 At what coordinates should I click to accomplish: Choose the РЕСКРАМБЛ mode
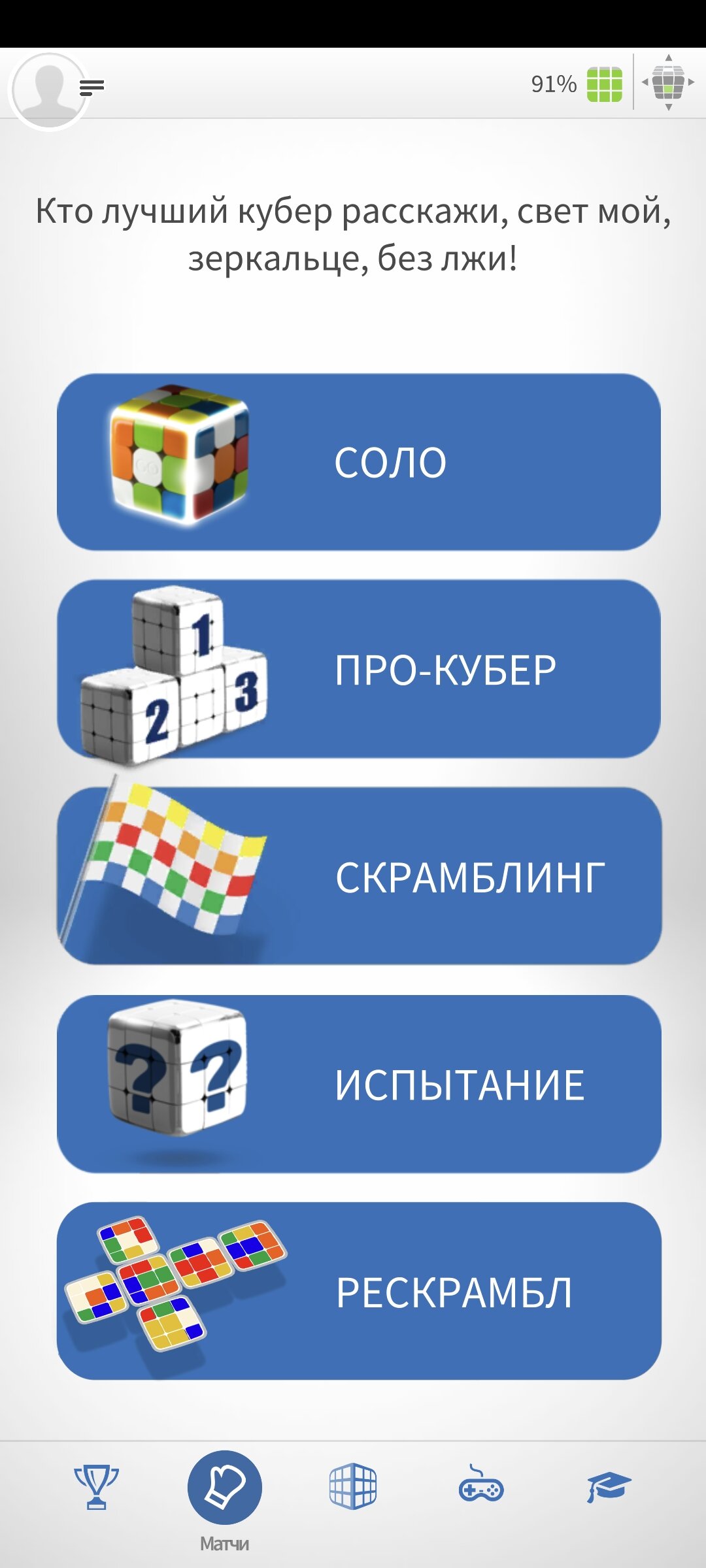tap(359, 1291)
